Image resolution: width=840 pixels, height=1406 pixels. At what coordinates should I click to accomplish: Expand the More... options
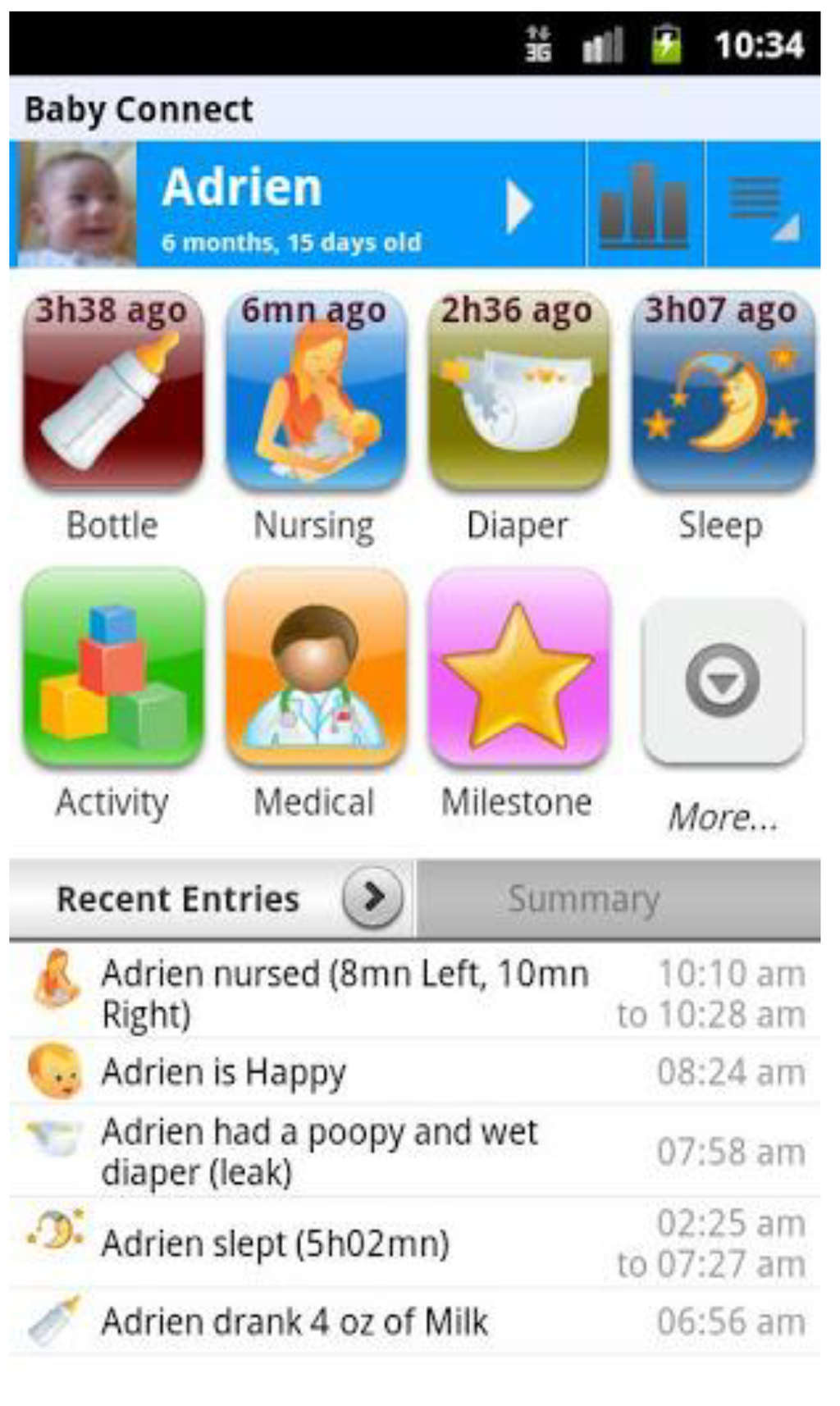[722, 681]
